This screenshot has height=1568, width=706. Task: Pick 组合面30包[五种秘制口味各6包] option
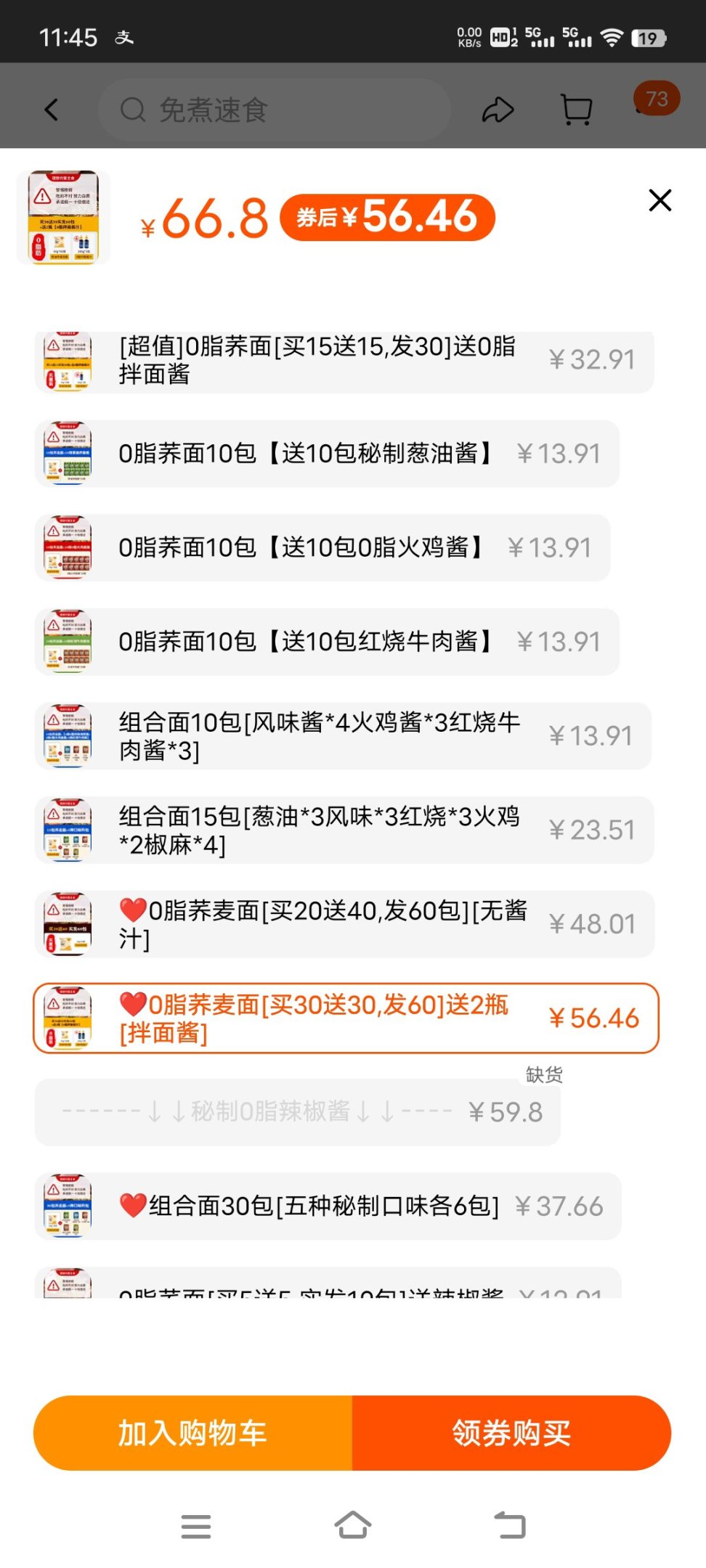pyautogui.click(x=328, y=1206)
